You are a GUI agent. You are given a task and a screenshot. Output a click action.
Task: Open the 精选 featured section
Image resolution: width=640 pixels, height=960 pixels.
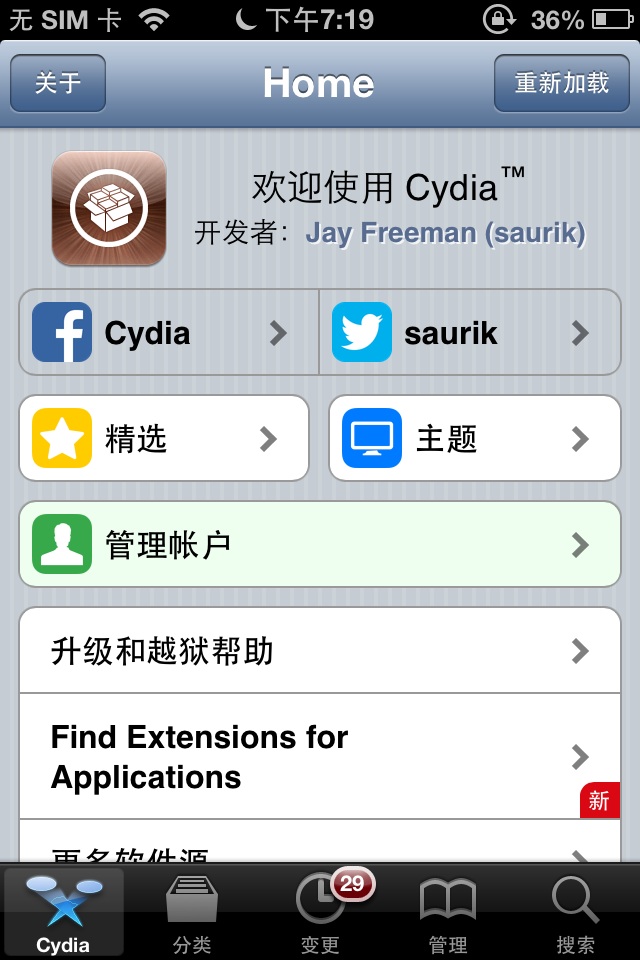click(x=164, y=438)
